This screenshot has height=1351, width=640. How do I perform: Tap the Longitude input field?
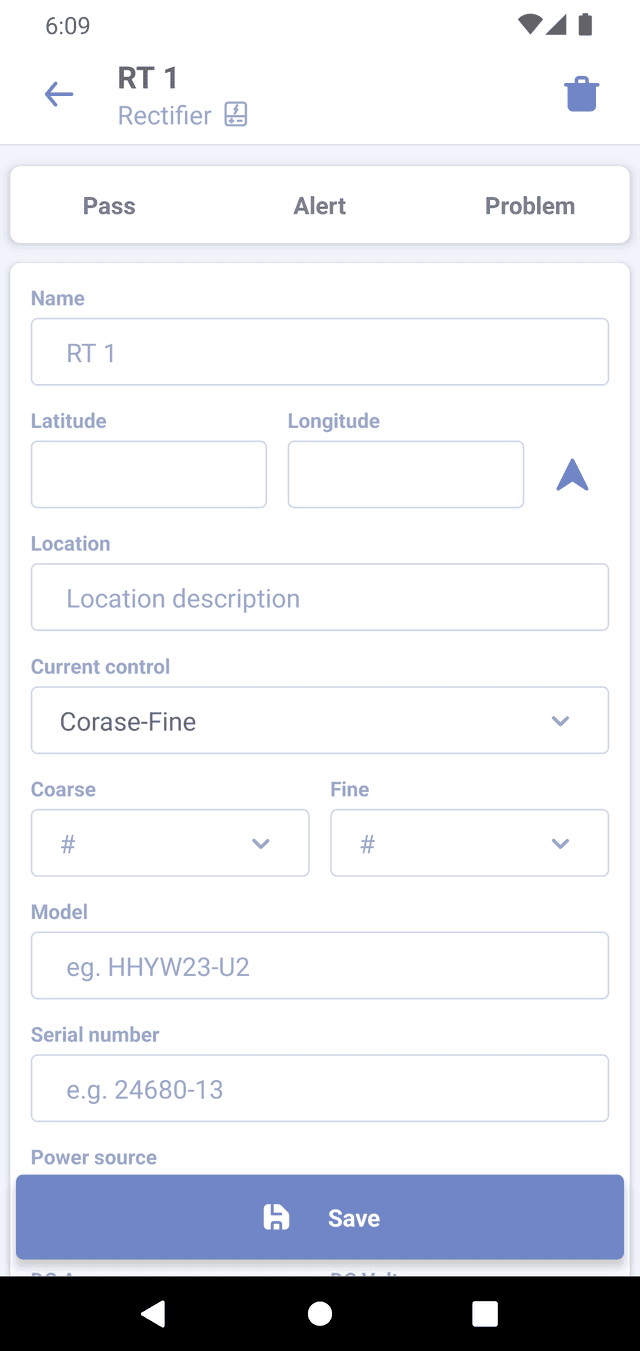(406, 475)
